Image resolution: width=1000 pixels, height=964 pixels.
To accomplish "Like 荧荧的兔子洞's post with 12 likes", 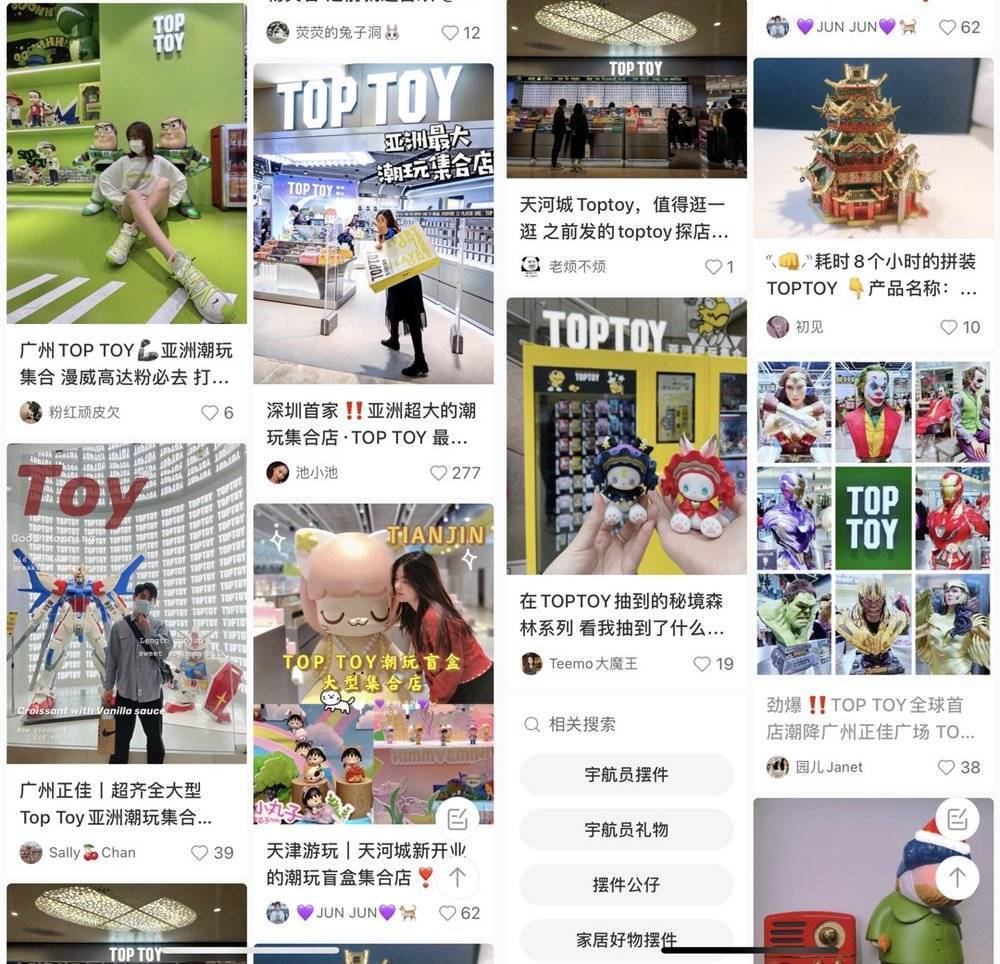I will [450, 33].
